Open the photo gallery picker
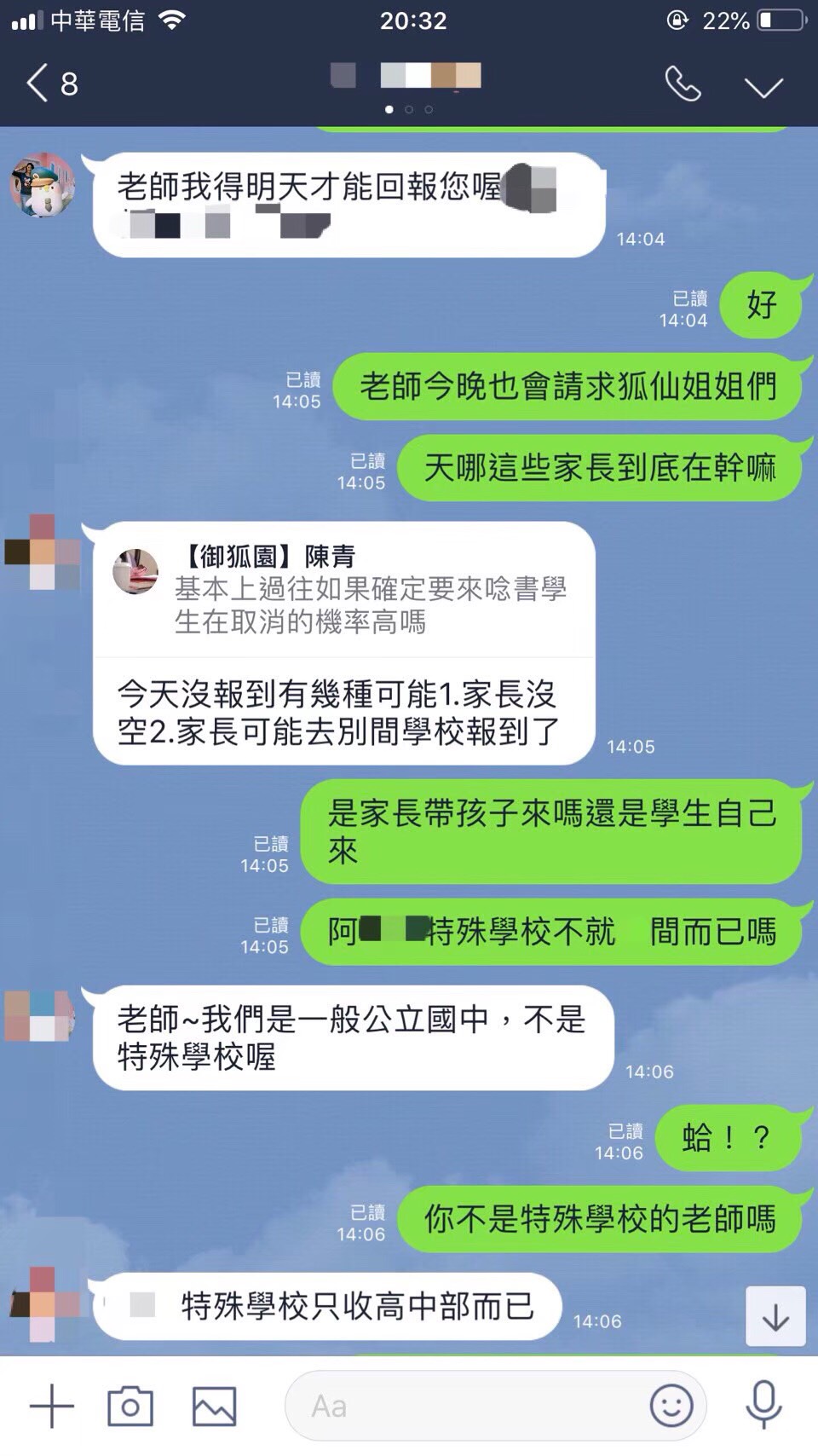This screenshot has width=818, height=1456. (214, 1406)
